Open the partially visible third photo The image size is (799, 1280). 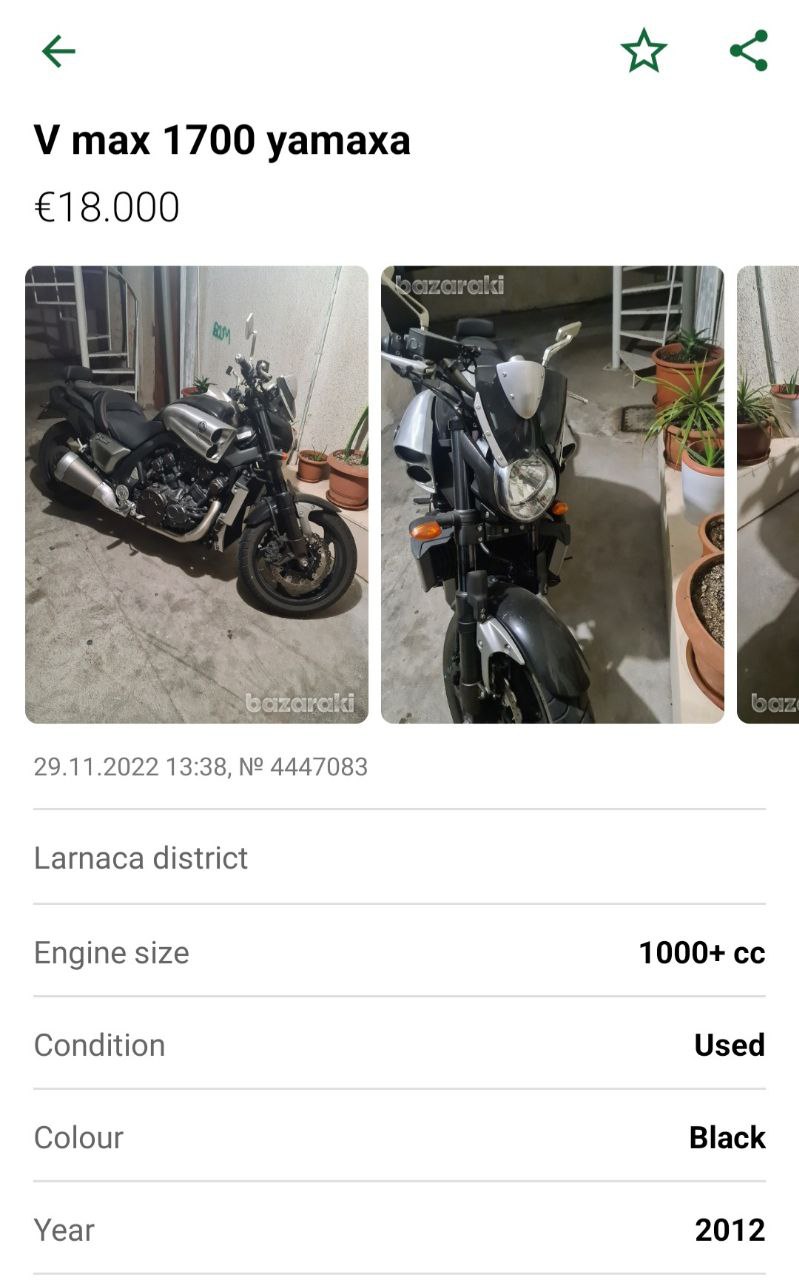point(768,494)
